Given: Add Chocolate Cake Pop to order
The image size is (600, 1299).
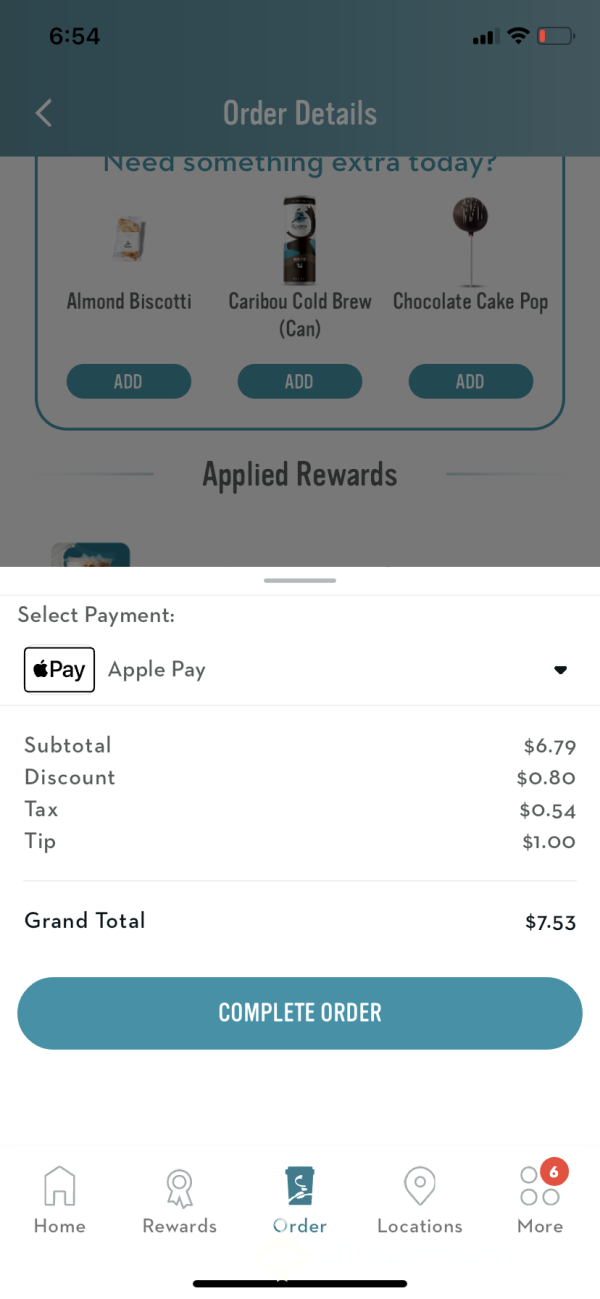Looking at the screenshot, I should [x=470, y=381].
